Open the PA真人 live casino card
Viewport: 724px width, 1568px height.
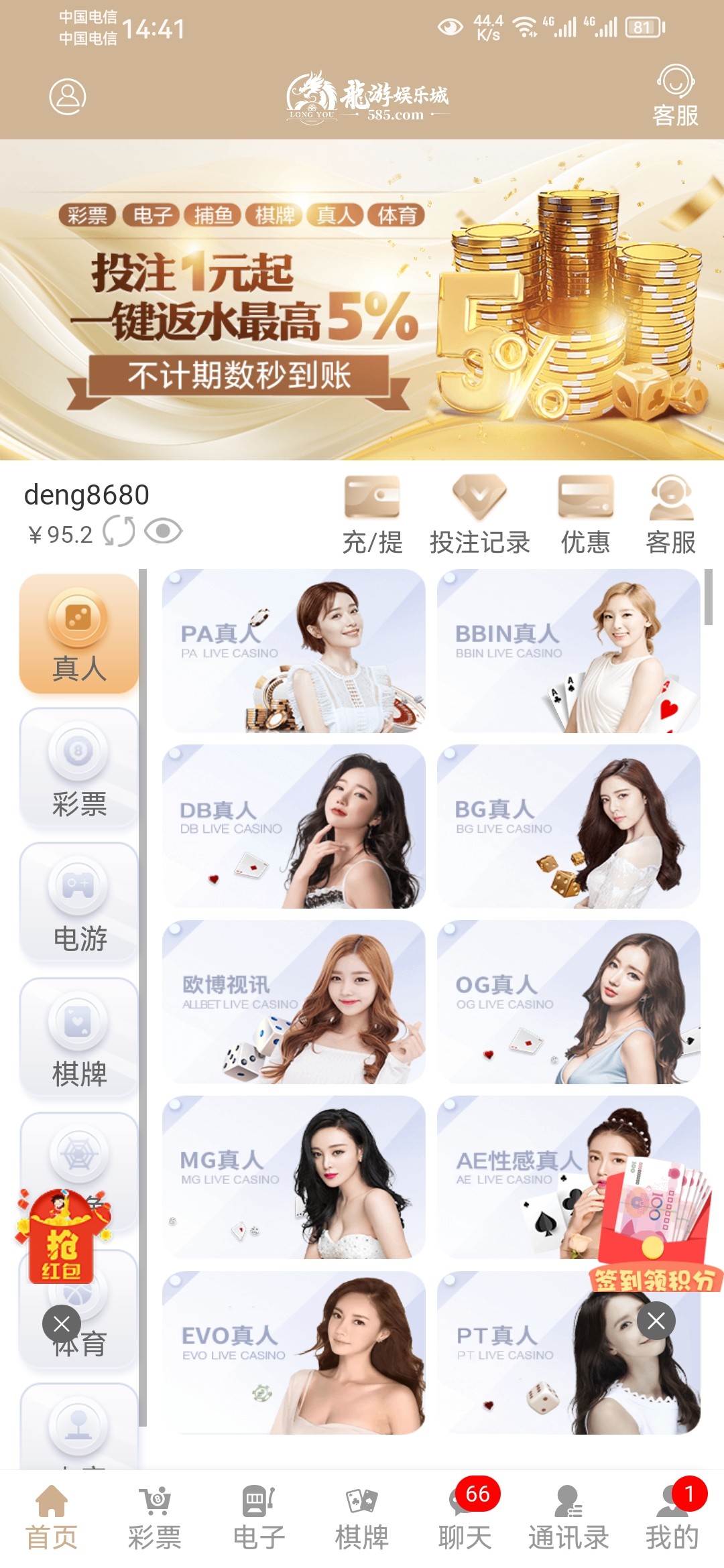coord(294,651)
